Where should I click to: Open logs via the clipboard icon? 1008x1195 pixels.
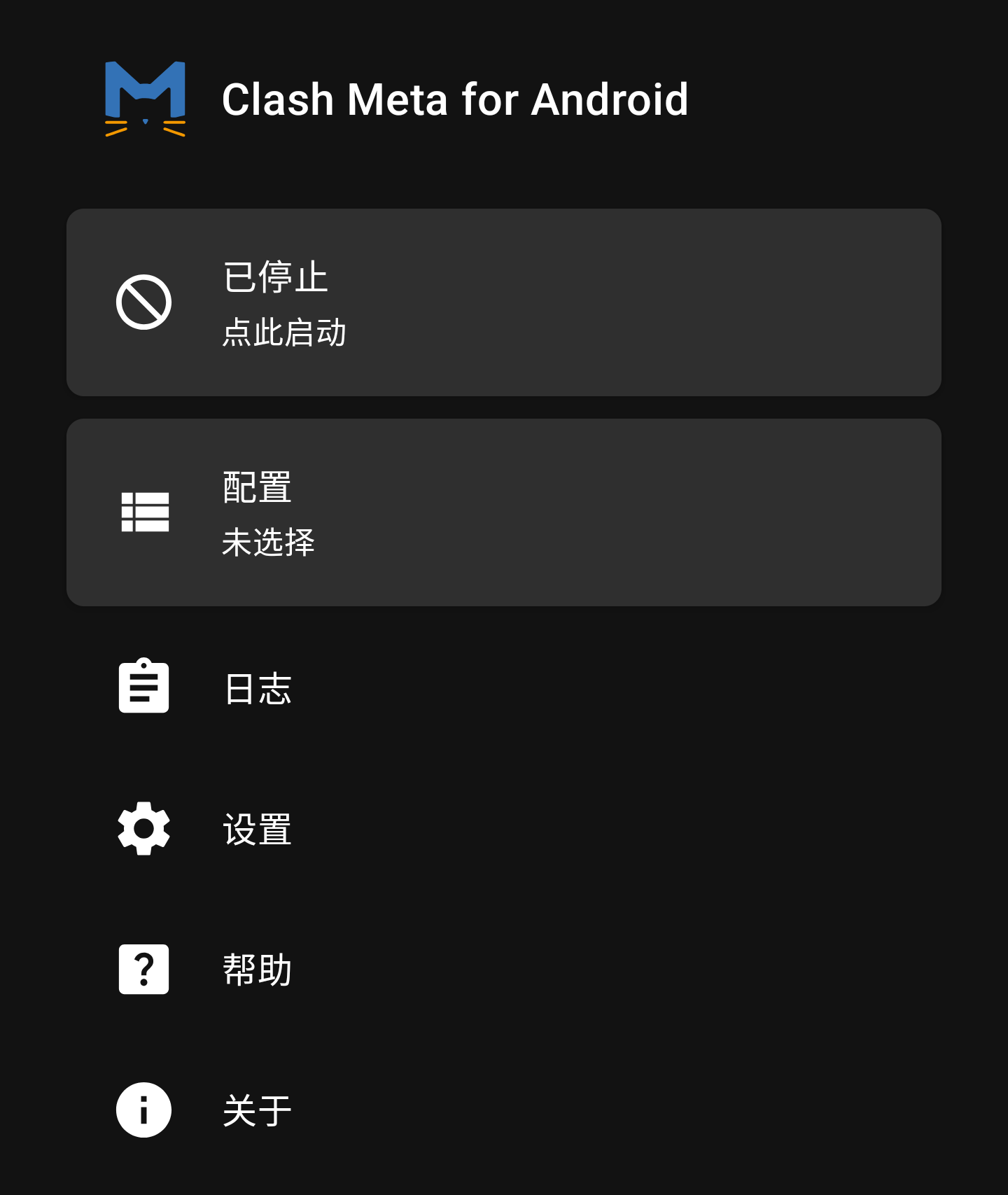pyautogui.click(x=143, y=687)
